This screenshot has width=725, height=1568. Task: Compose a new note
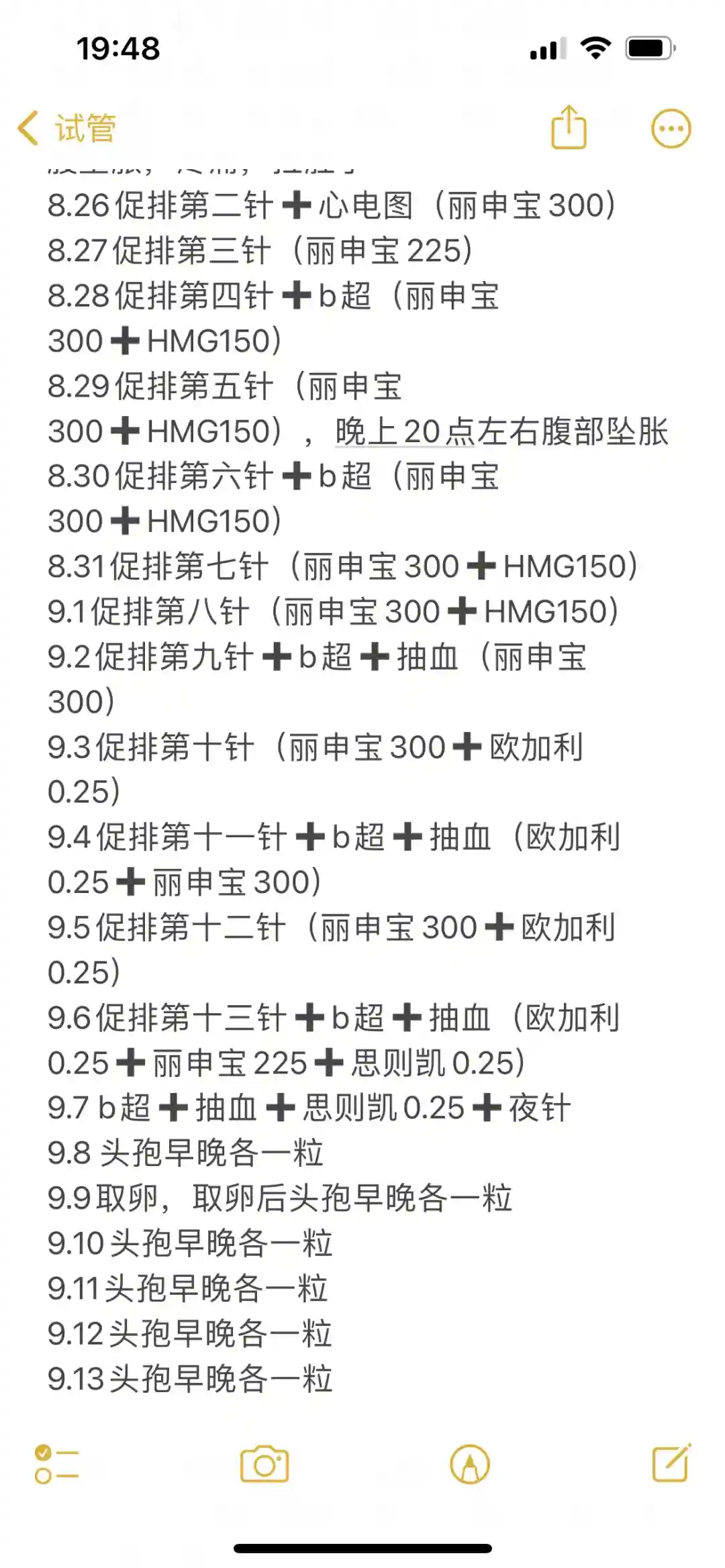click(671, 1463)
